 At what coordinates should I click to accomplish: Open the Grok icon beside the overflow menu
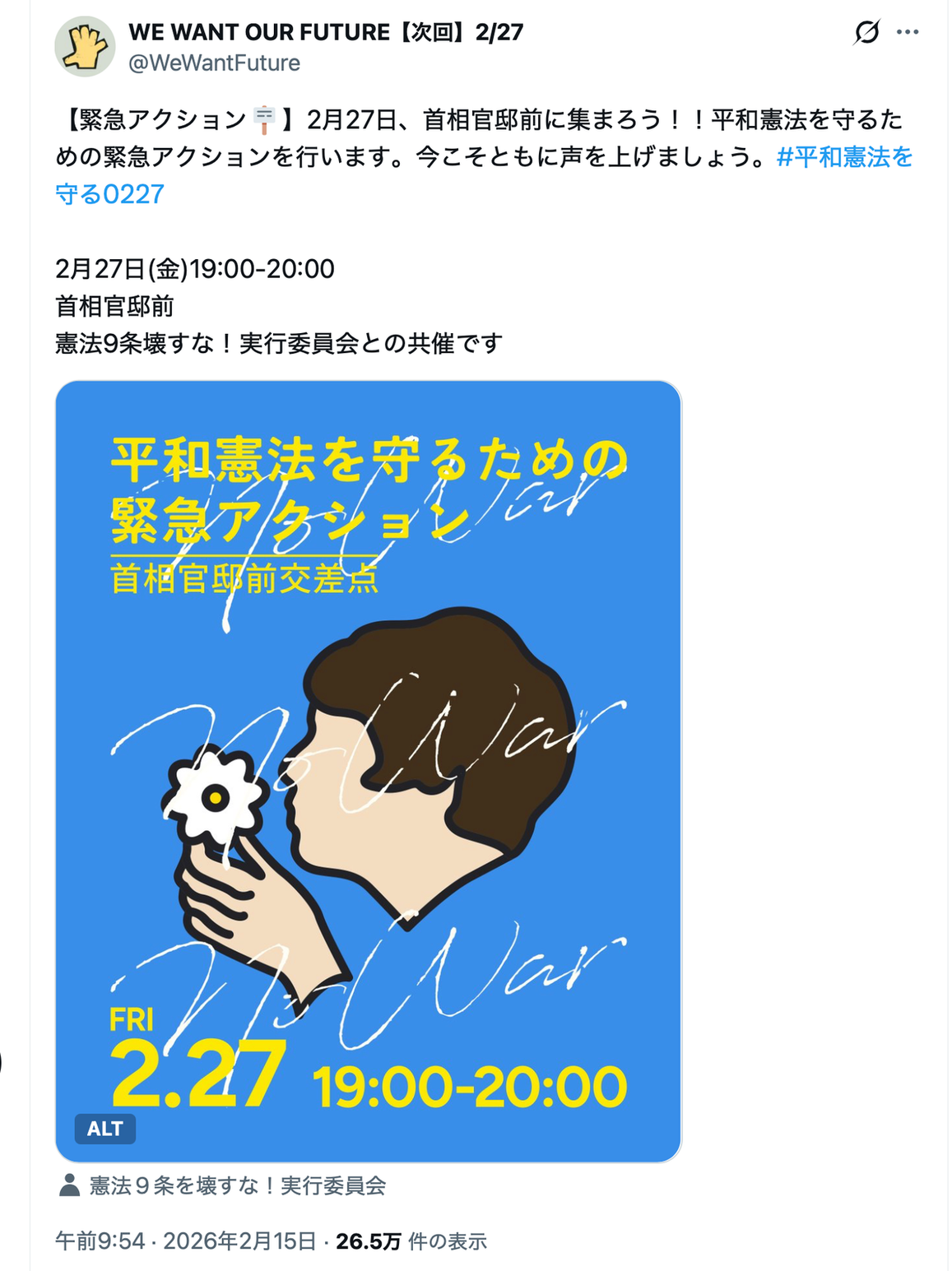coord(866,32)
